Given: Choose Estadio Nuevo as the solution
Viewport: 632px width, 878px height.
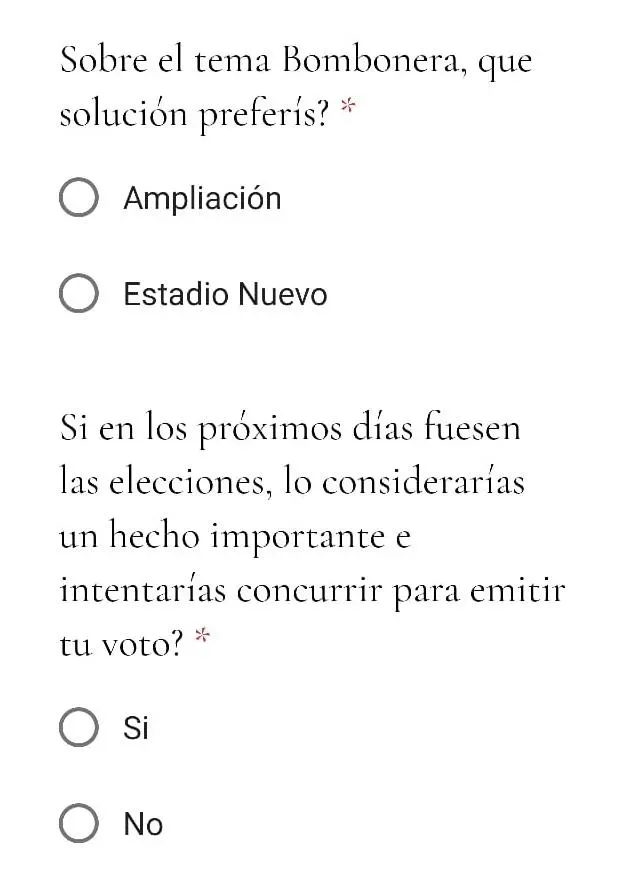Looking at the screenshot, I should [x=79, y=295].
